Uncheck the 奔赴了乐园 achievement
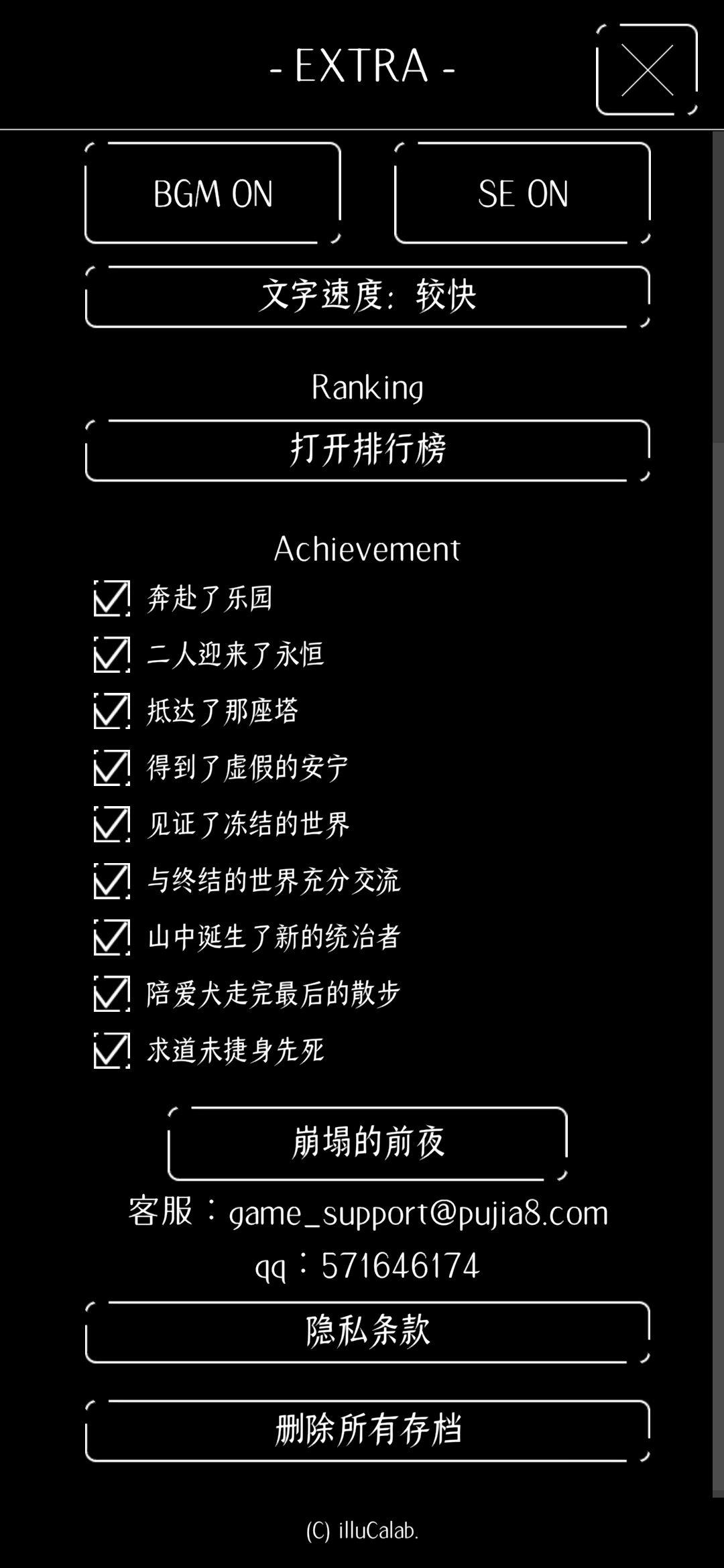This screenshot has height=1568, width=724. pyautogui.click(x=111, y=598)
